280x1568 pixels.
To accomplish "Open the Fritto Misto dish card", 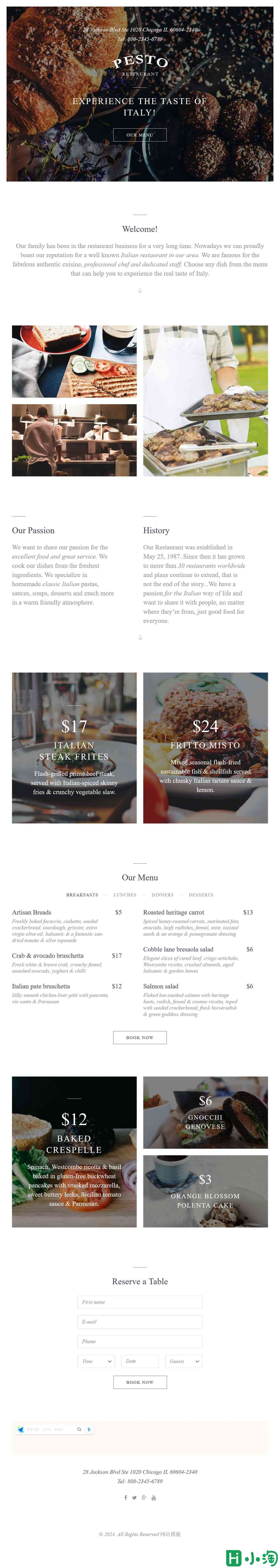I will point(205,748).
